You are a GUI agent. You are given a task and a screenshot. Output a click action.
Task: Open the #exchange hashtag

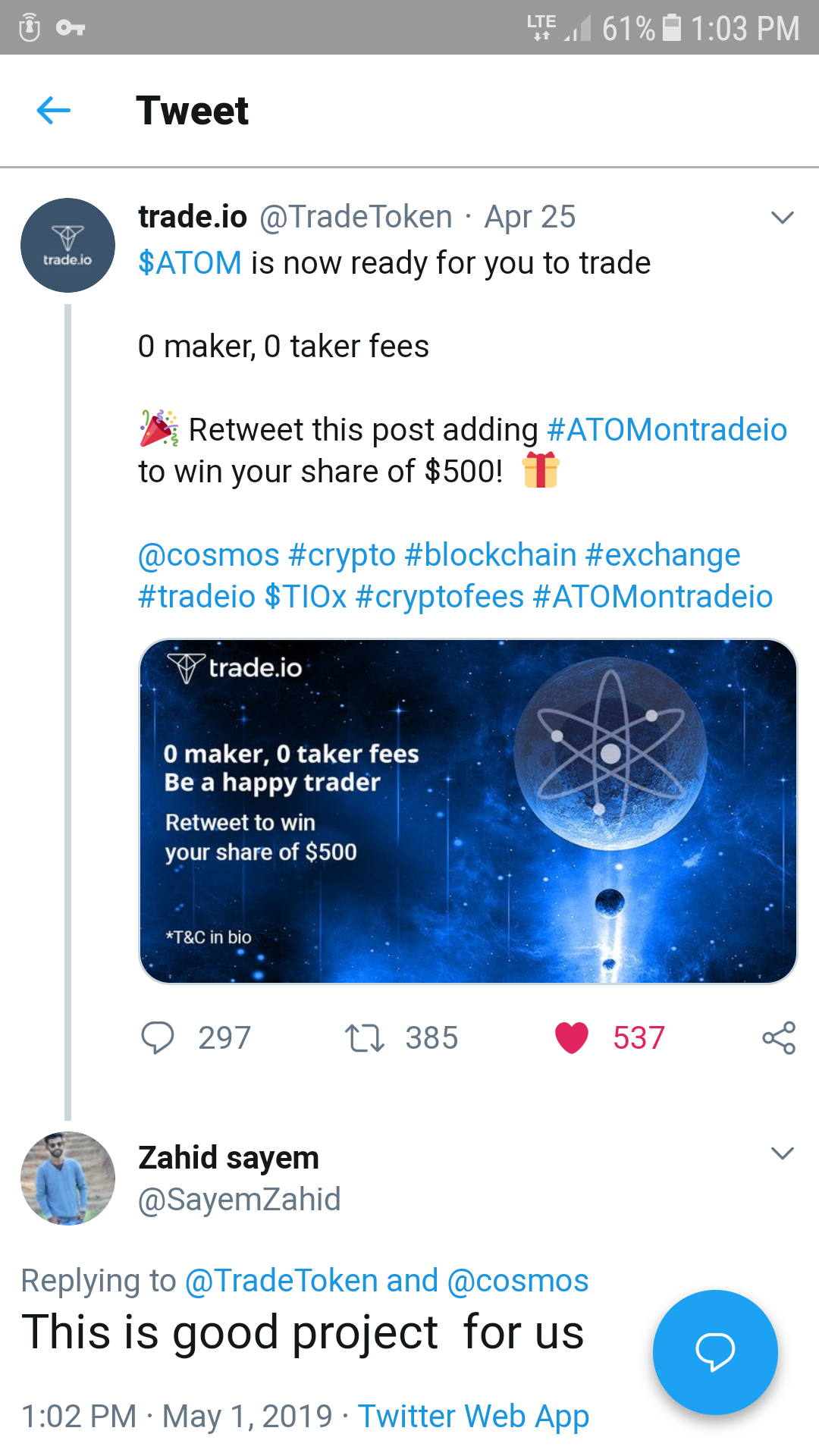(663, 555)
